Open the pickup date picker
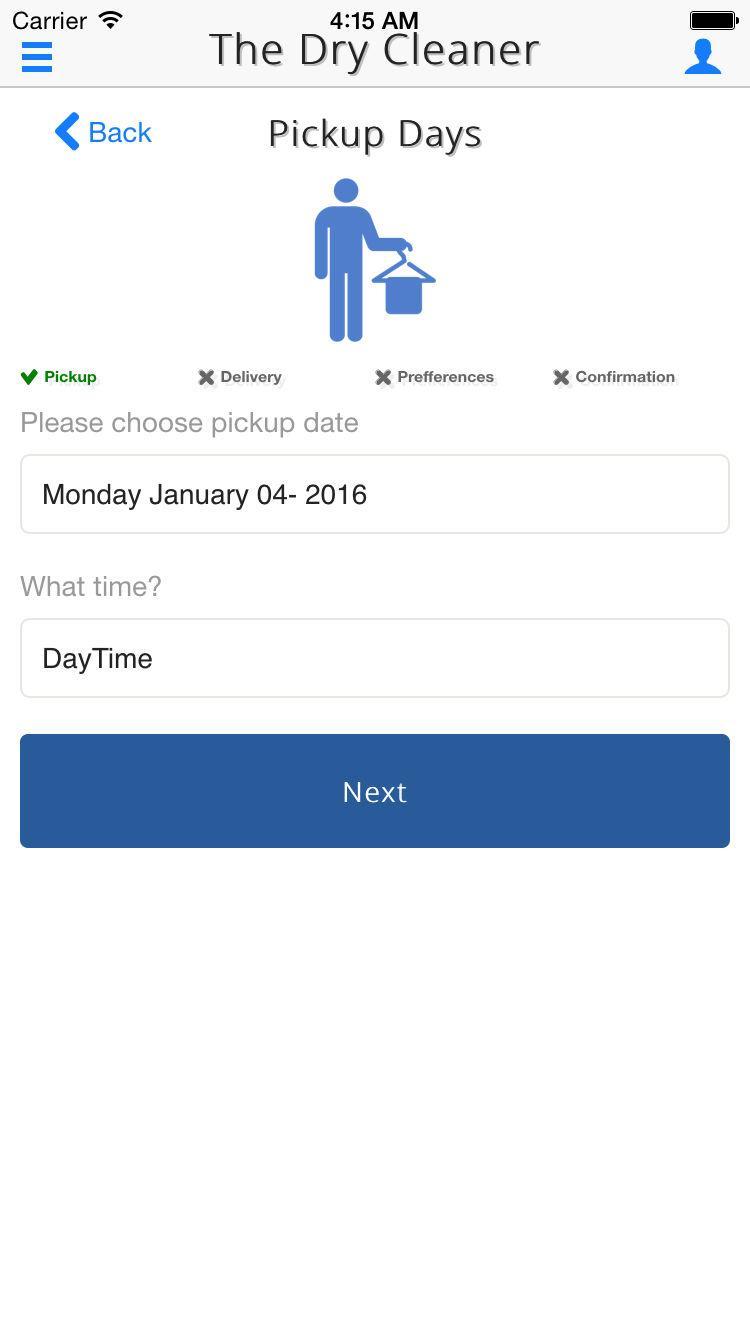Image resolution: width=750 pixels, height=1334 pixels. (375, 494)
